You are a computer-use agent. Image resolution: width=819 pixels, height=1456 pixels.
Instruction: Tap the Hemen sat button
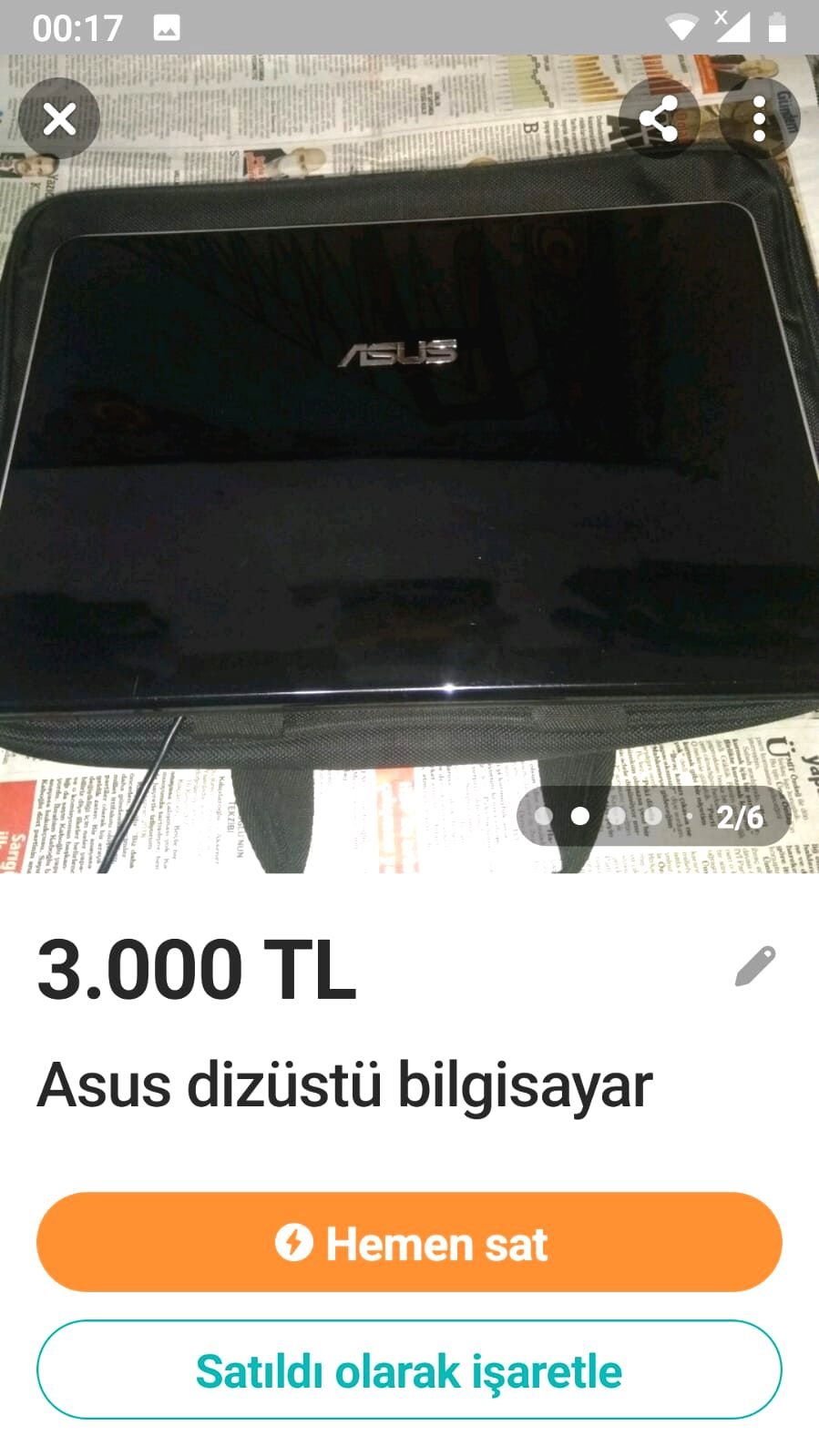409,1242
